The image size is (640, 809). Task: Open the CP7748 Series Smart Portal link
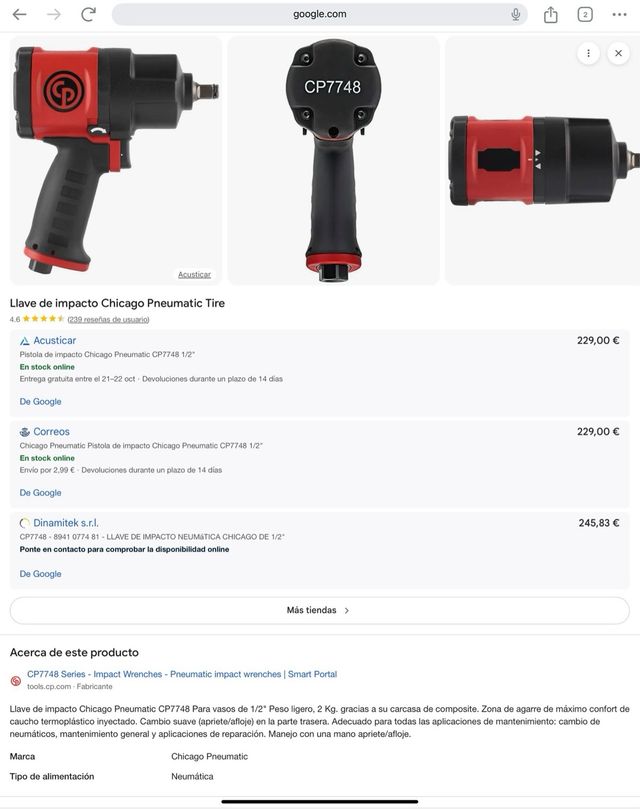pos(181,674)
